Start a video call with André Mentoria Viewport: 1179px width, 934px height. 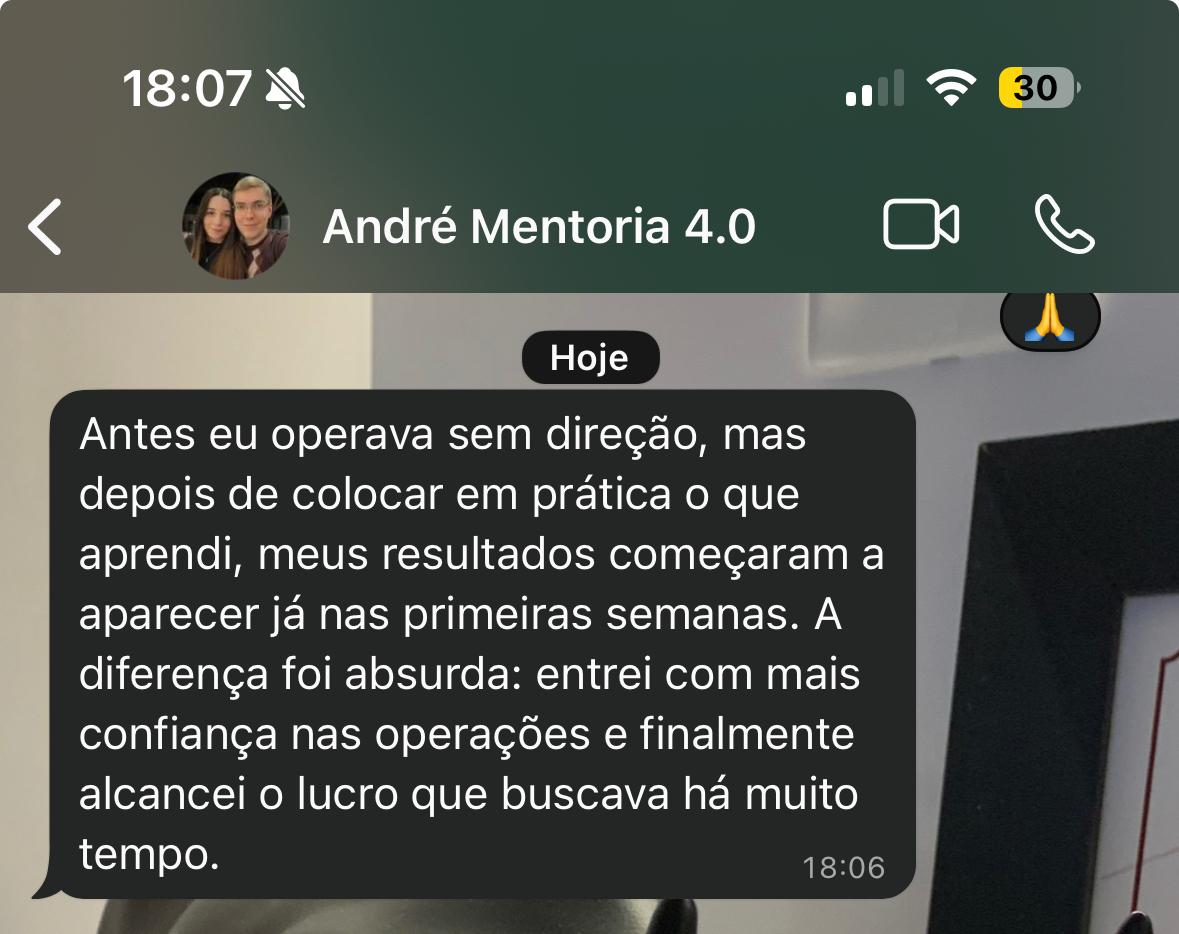point(920,225)
